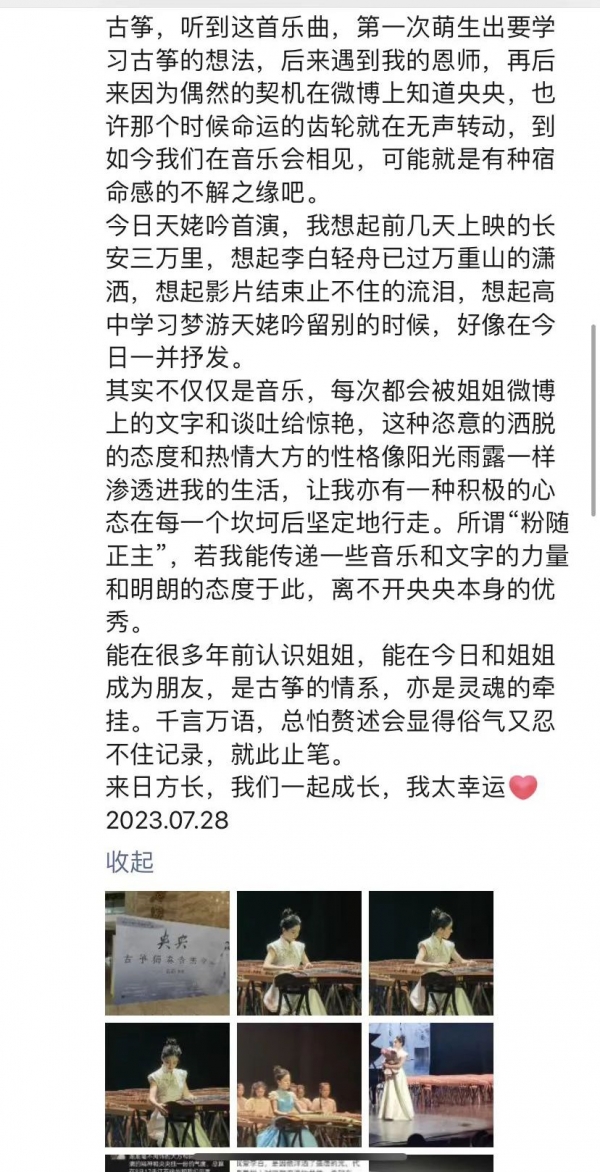
Task: Open the photo of the 央央 concert ticket
Action: pos(167,953)
